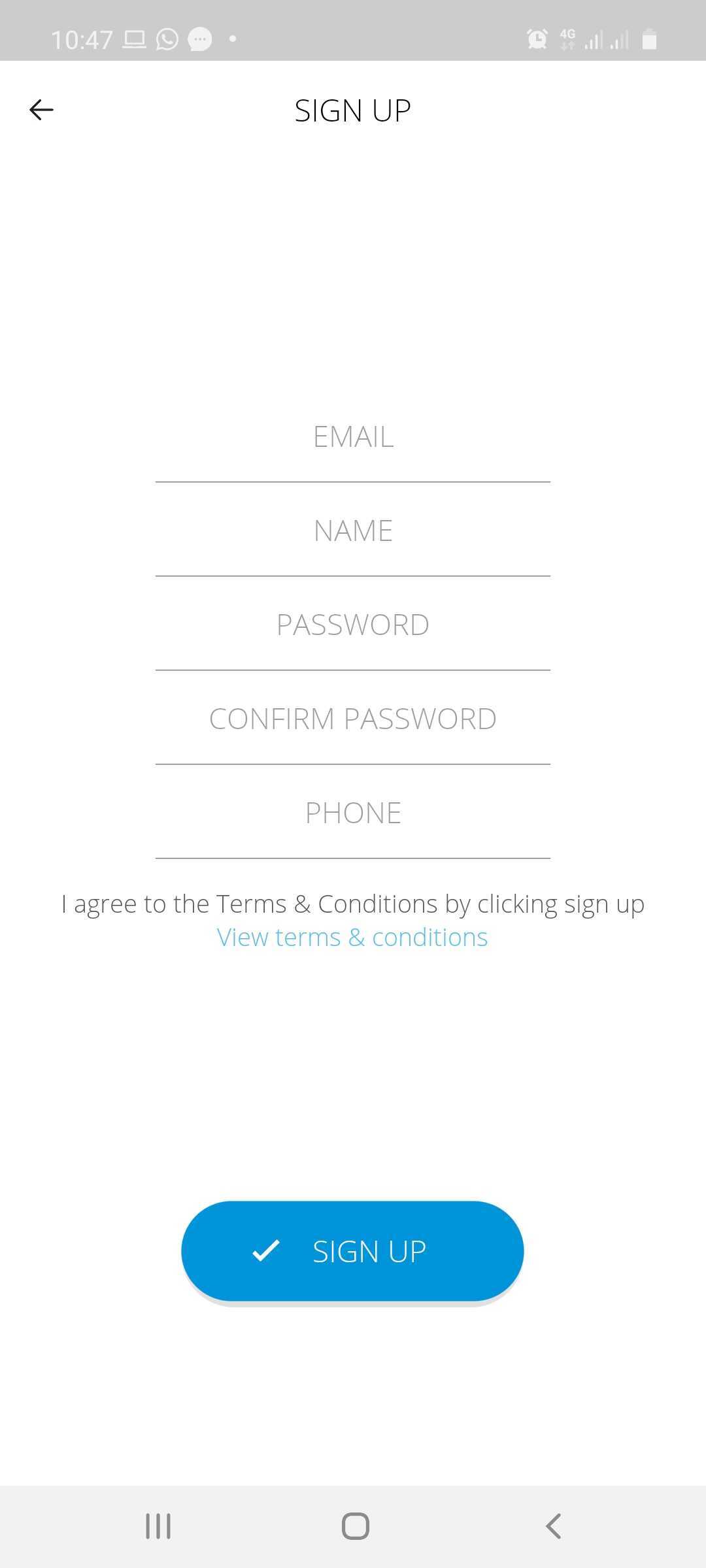
Task: Select the NAME input field
Action: [x=353, y=531]
